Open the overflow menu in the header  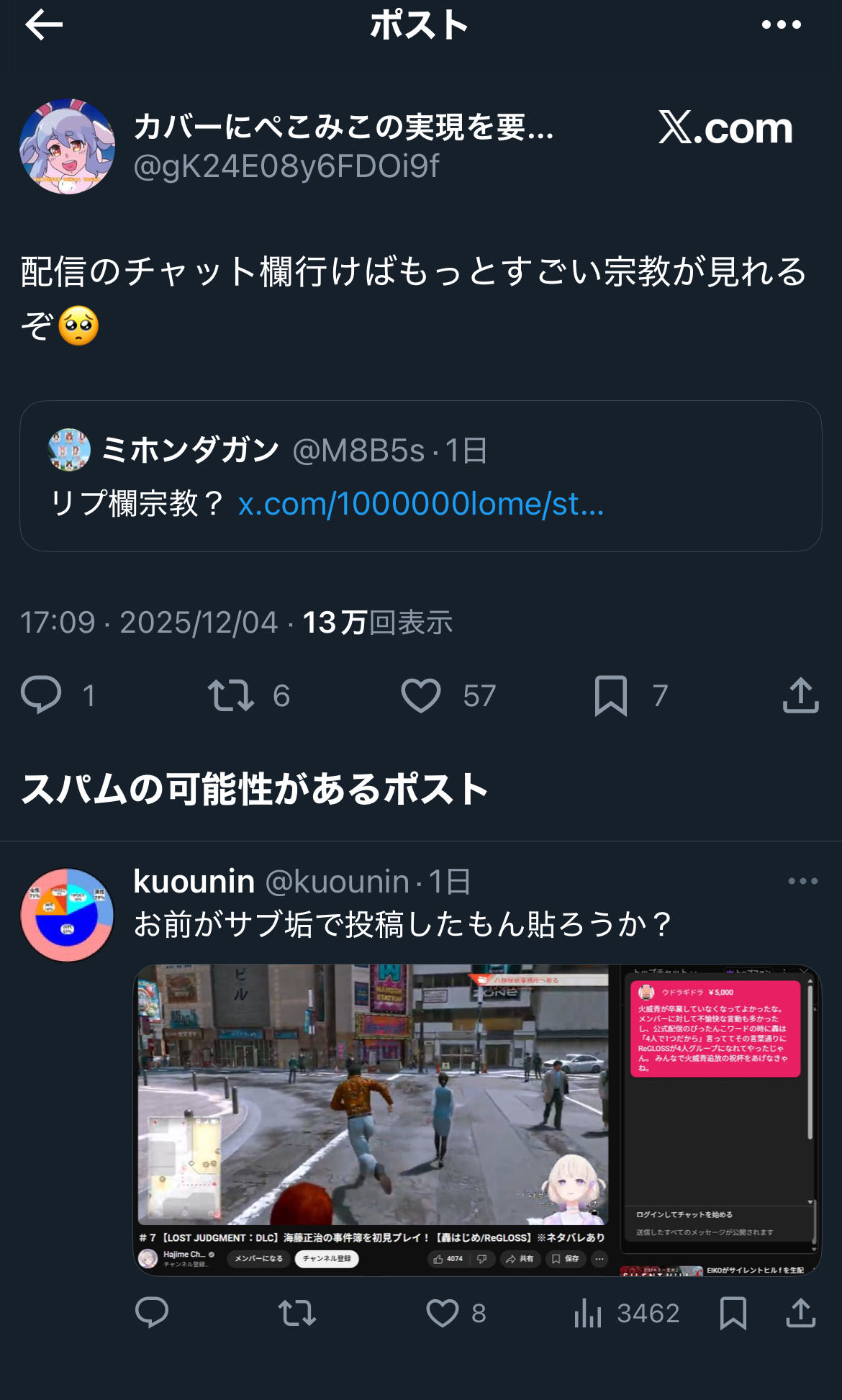[781, 25]
